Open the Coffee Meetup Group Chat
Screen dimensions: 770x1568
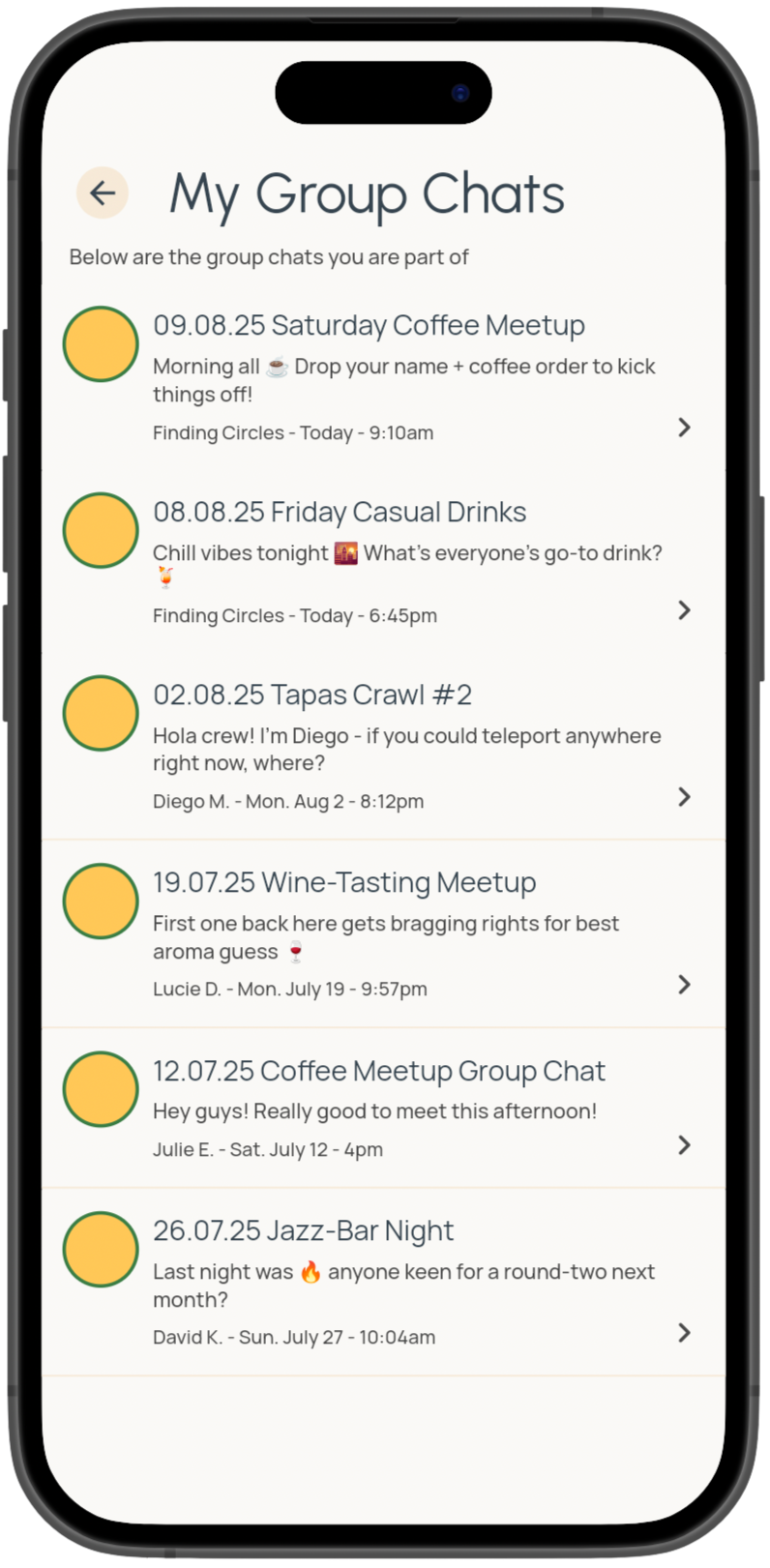(378, 1072)
